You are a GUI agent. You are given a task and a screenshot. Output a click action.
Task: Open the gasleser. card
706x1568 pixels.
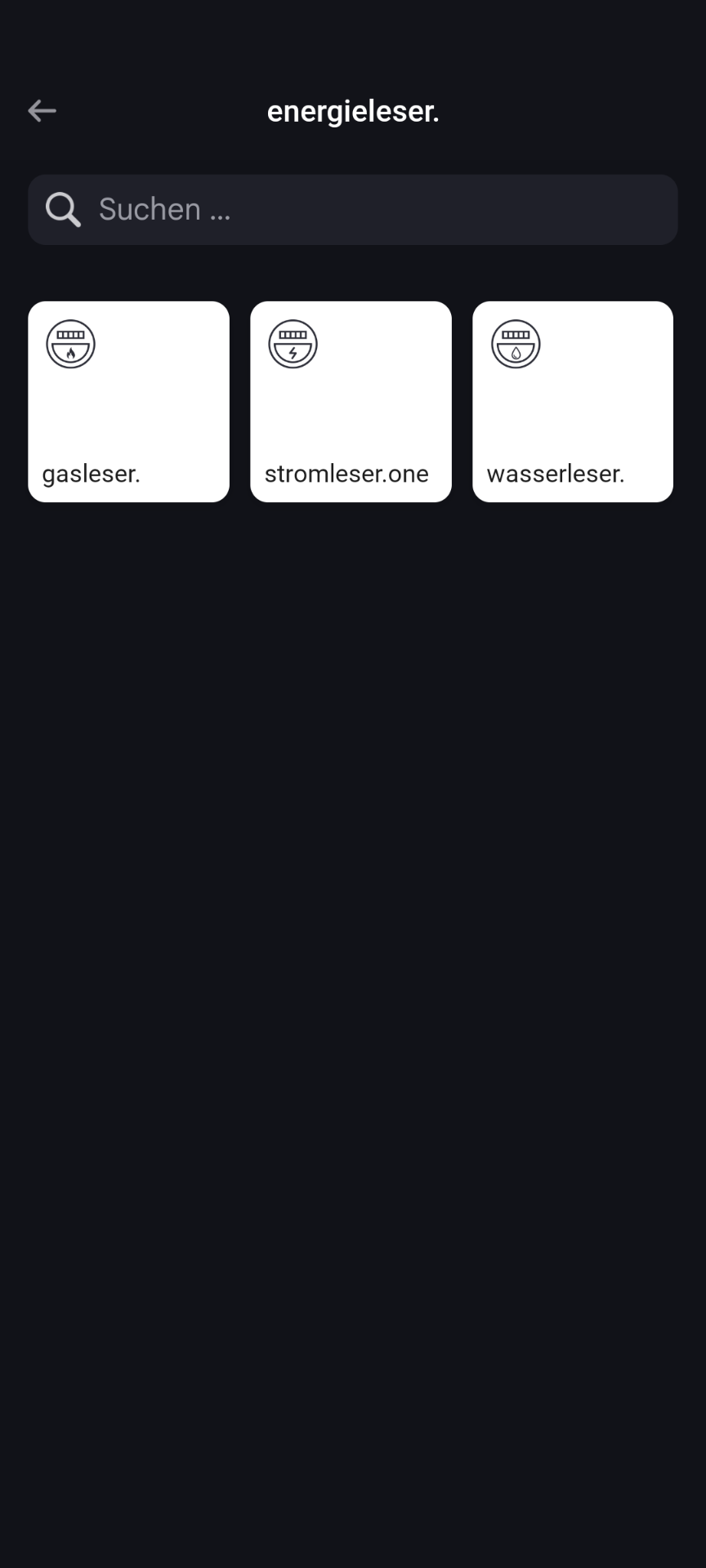(x=128, y=402)
